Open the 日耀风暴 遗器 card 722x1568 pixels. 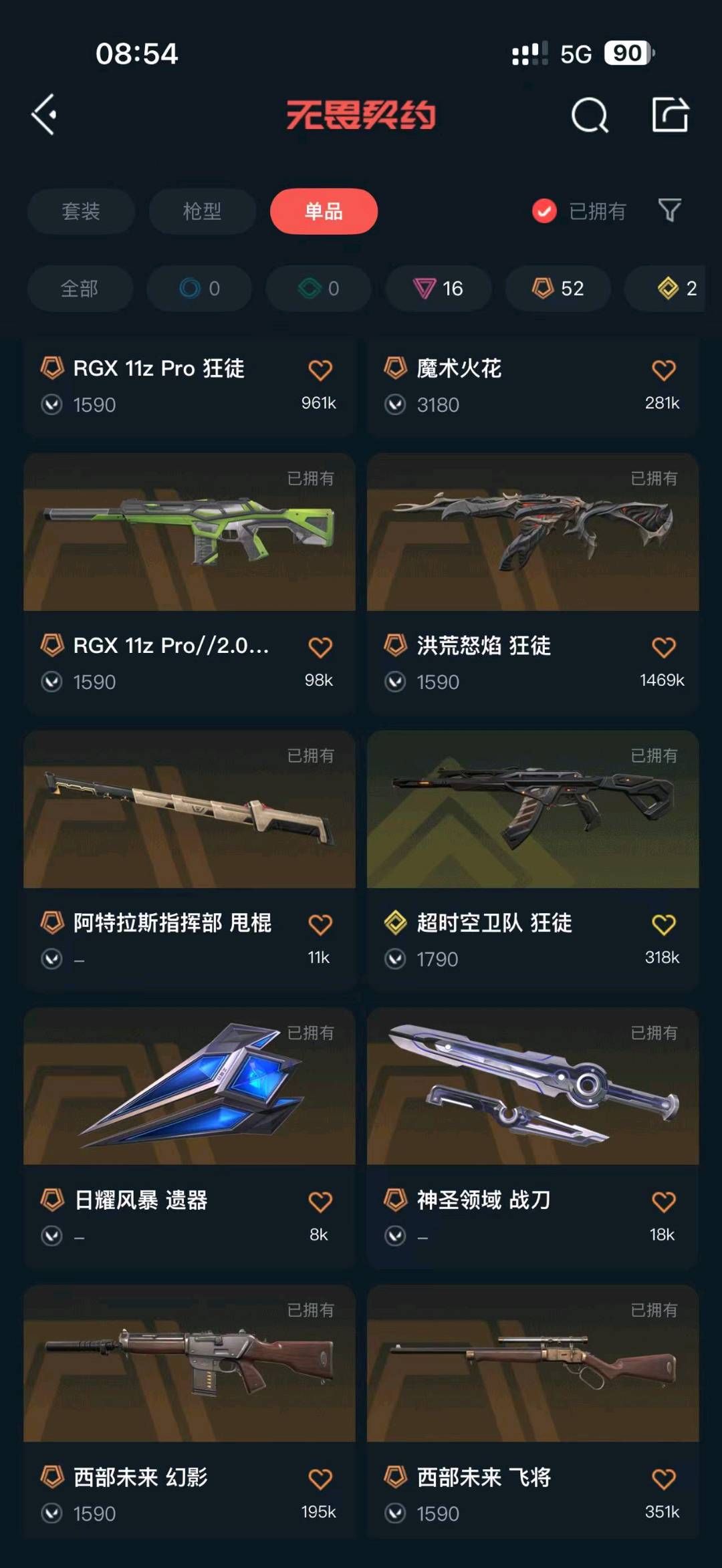[189, 1138]
